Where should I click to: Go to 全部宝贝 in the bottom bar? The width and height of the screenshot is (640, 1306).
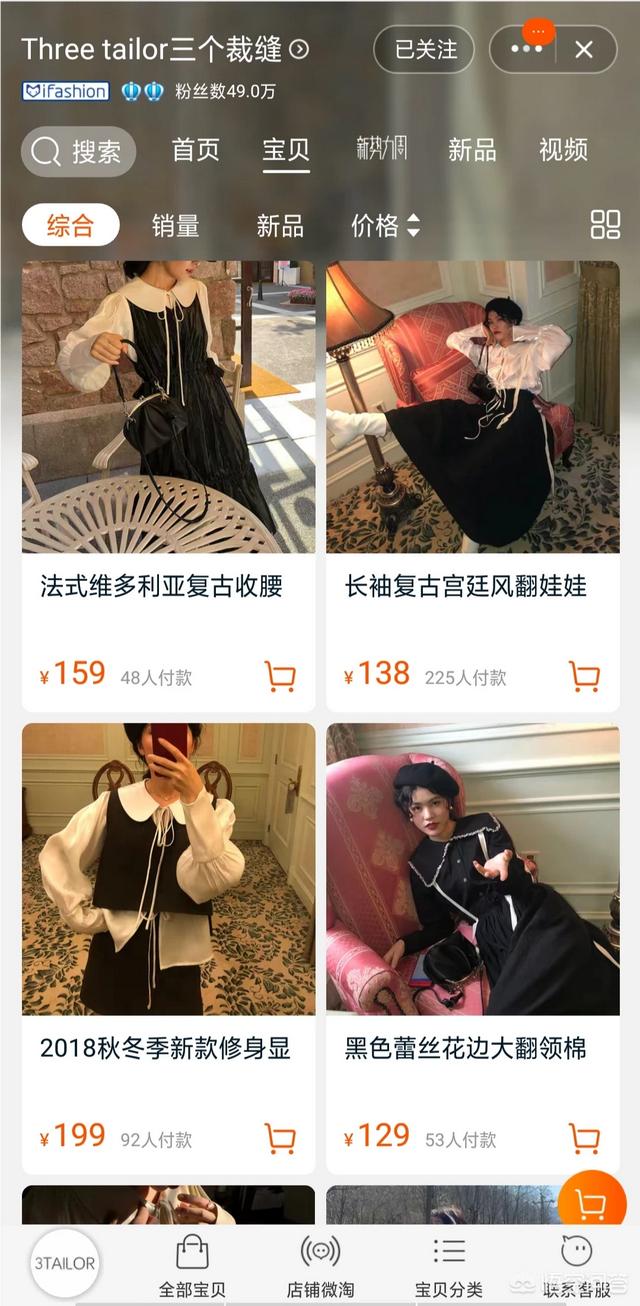pyautogui.click(x=192, y=1265)
